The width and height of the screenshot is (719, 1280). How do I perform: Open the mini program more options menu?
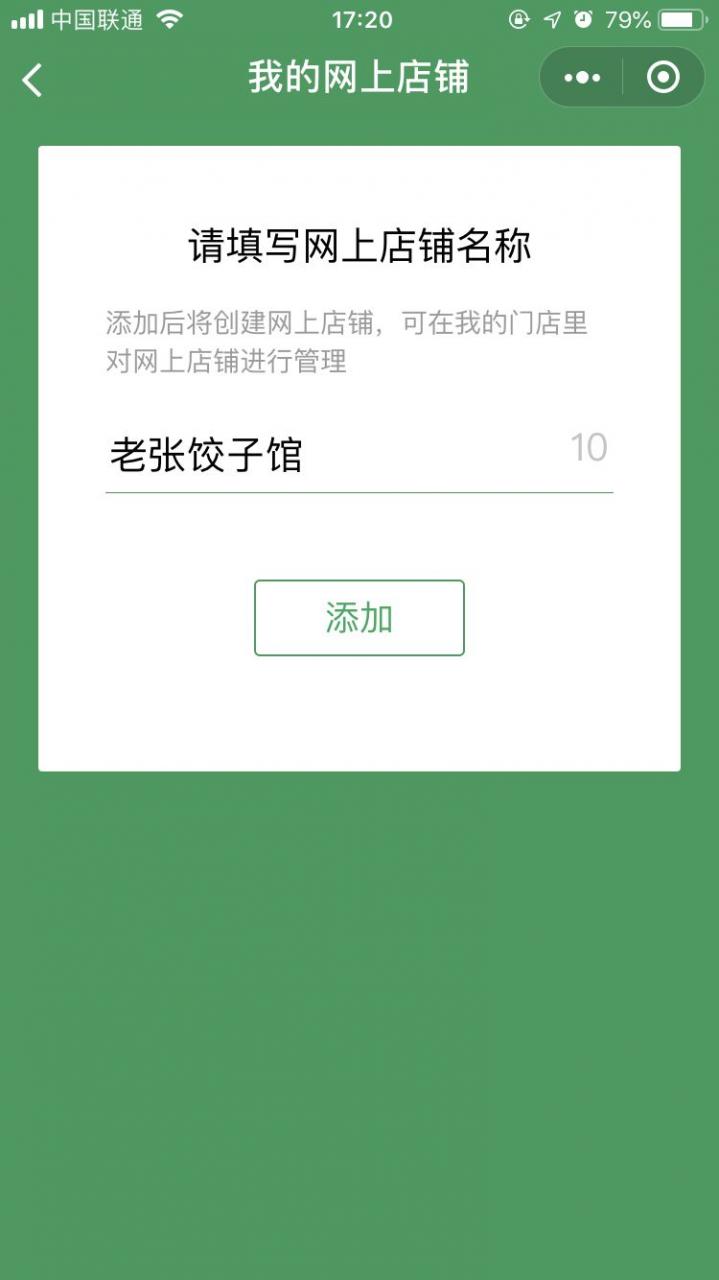click(582, 78)
